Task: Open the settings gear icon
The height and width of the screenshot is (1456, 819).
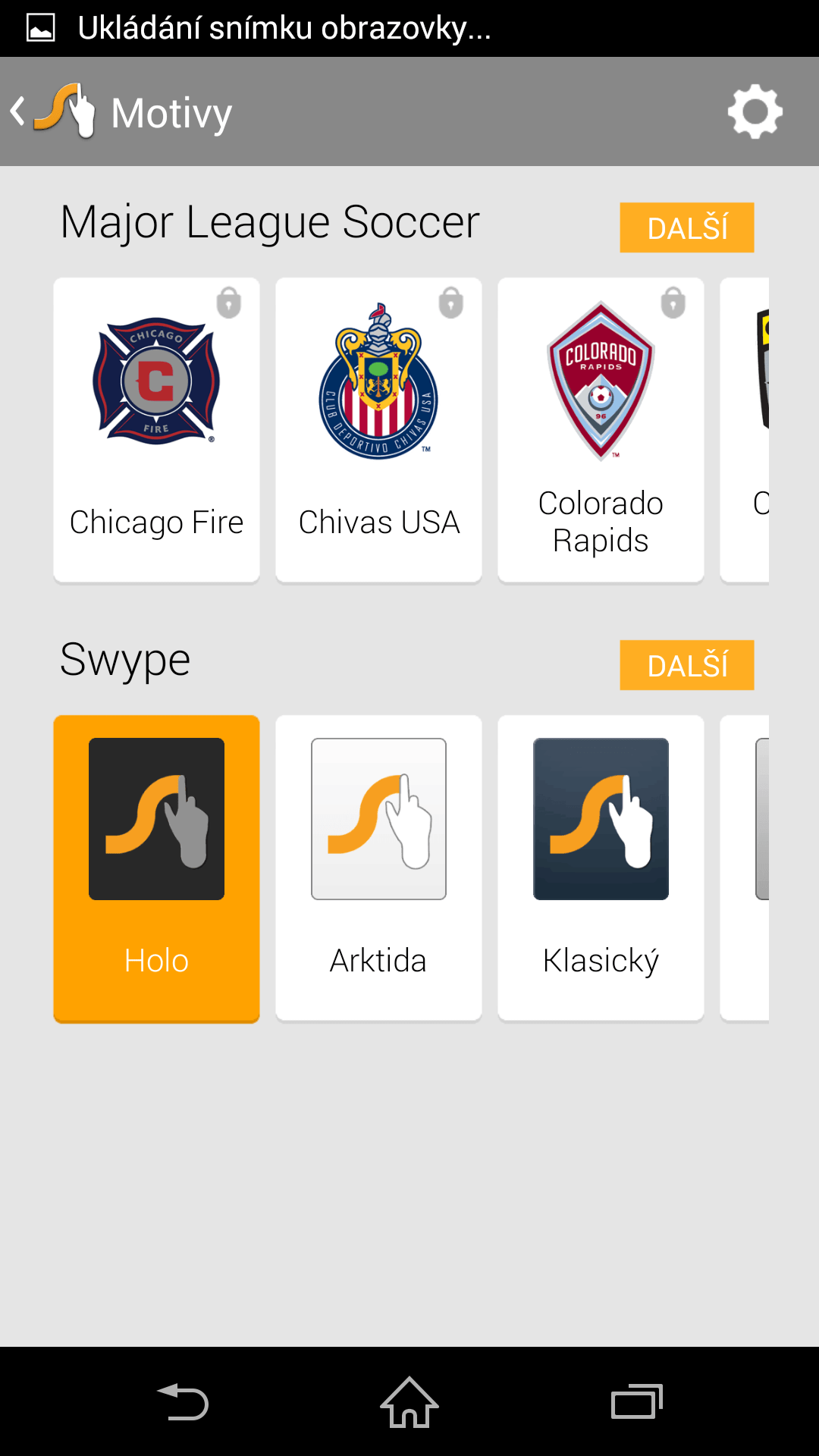Action: pos(755,111)
